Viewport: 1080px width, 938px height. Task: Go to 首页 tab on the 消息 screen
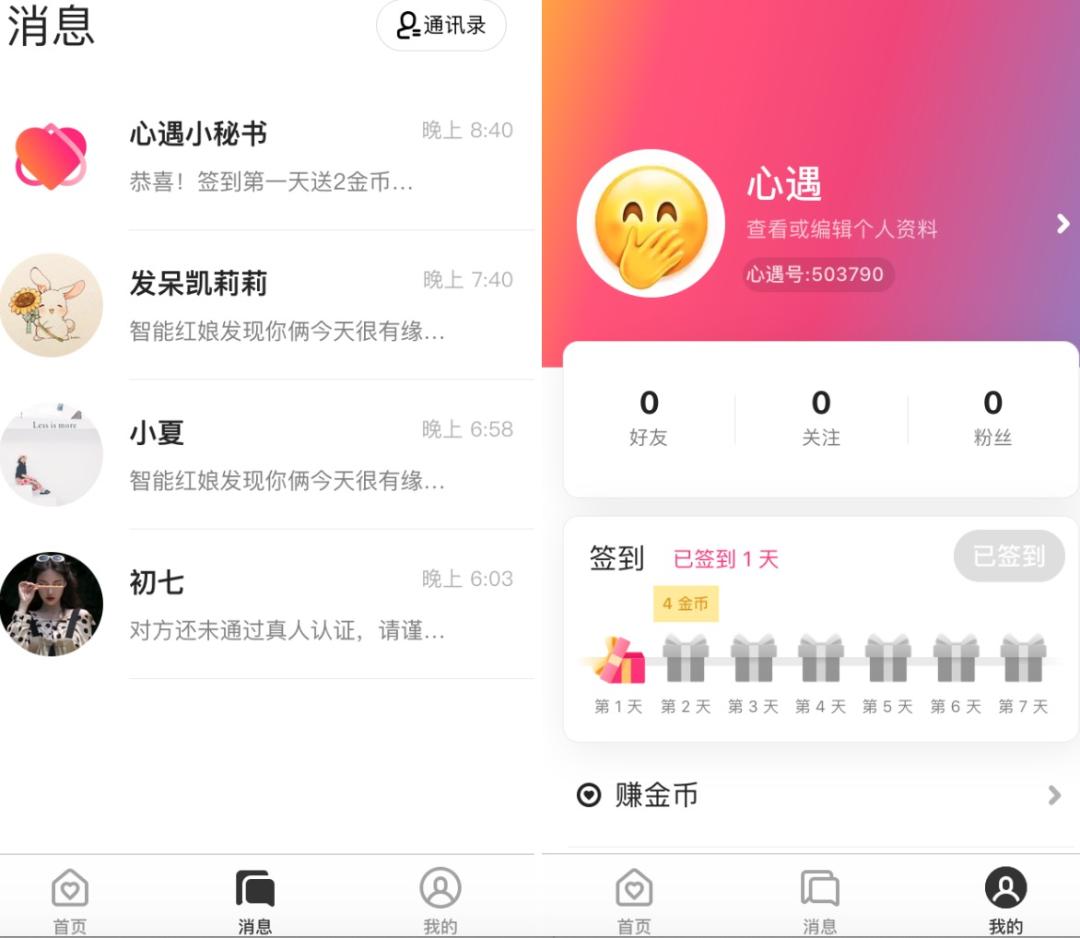pos(70,900)
